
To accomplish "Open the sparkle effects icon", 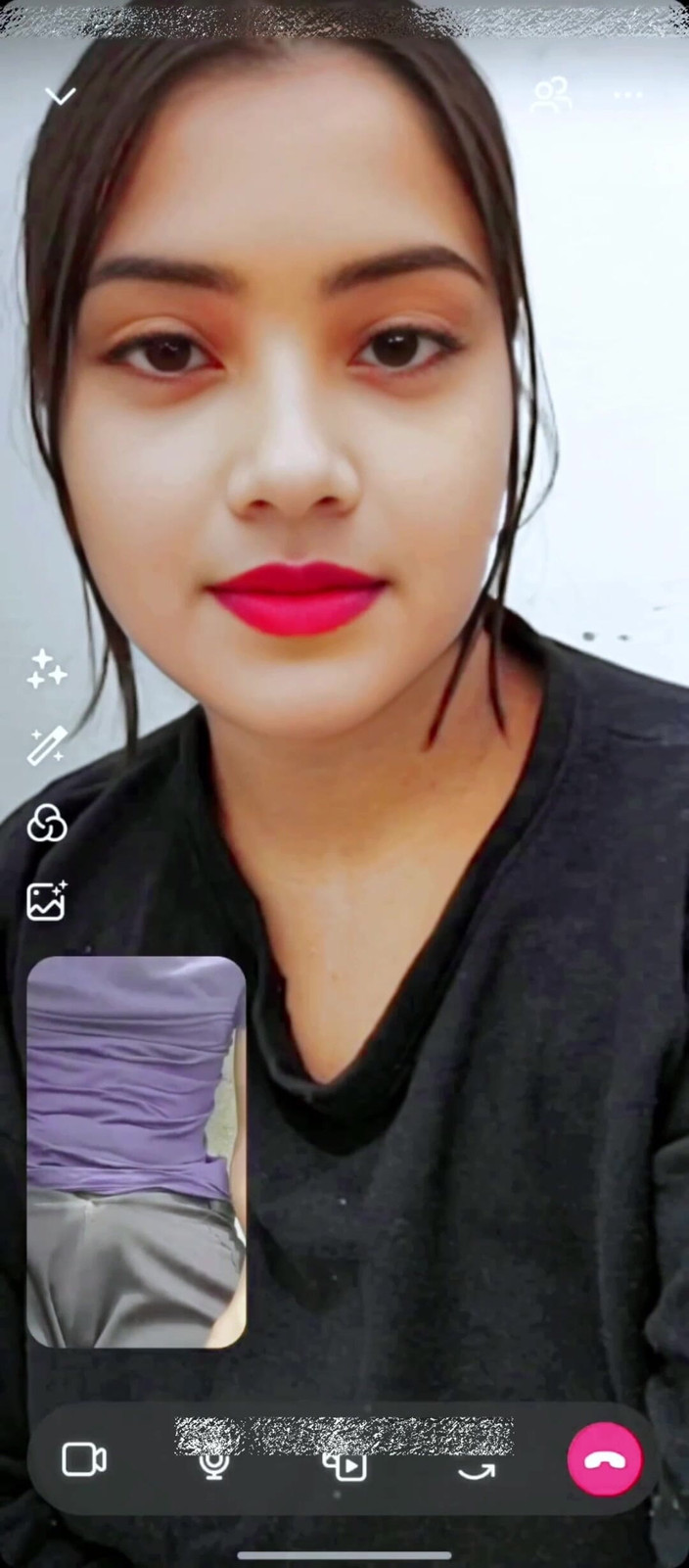I will click(46, 669).
